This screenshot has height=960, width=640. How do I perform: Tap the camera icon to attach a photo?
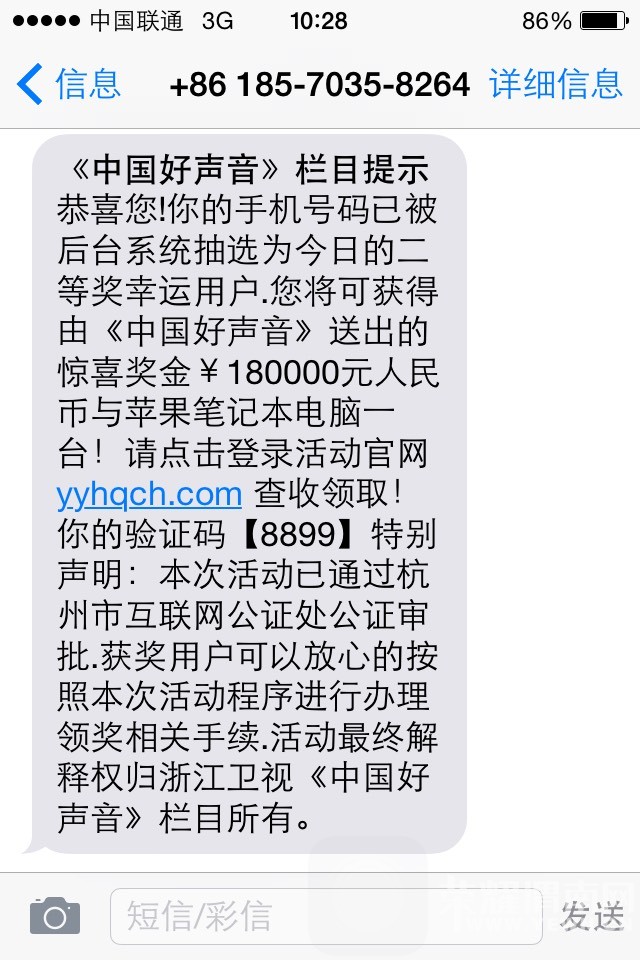(54, 915)
